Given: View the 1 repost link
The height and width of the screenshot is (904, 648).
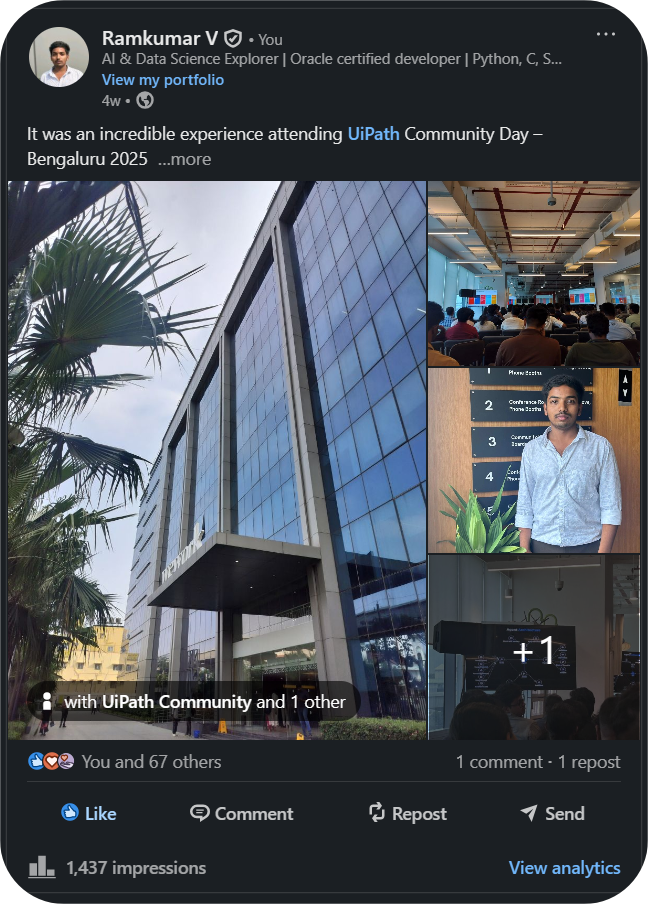Looking at the screenshot, I should tap(589, 762).
